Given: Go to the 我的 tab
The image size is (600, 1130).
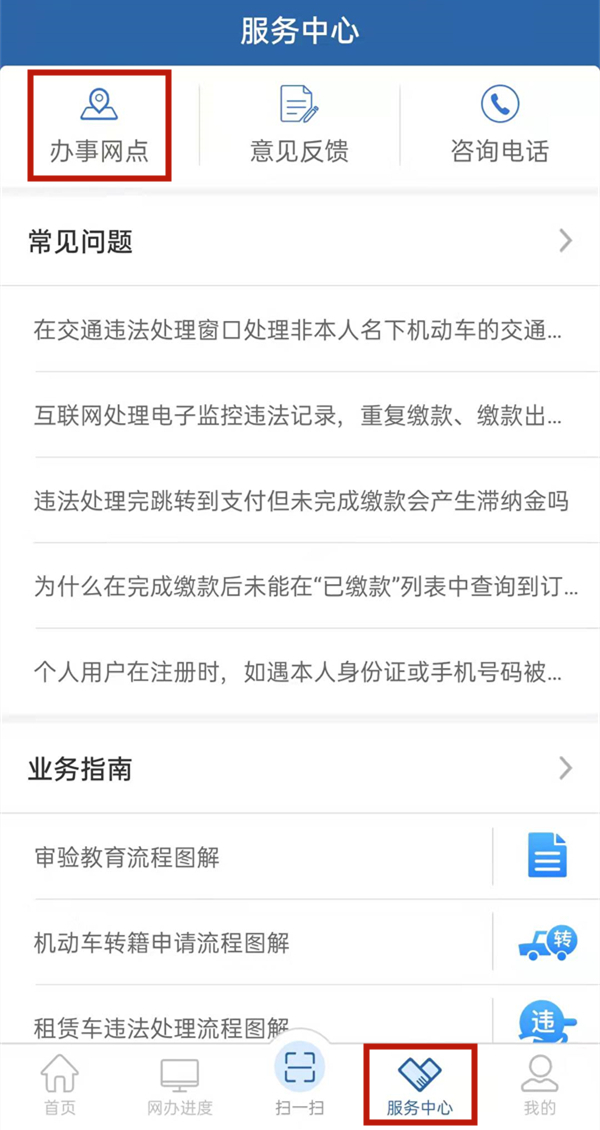Looking at the screenshot, I should click(540, 1084).
